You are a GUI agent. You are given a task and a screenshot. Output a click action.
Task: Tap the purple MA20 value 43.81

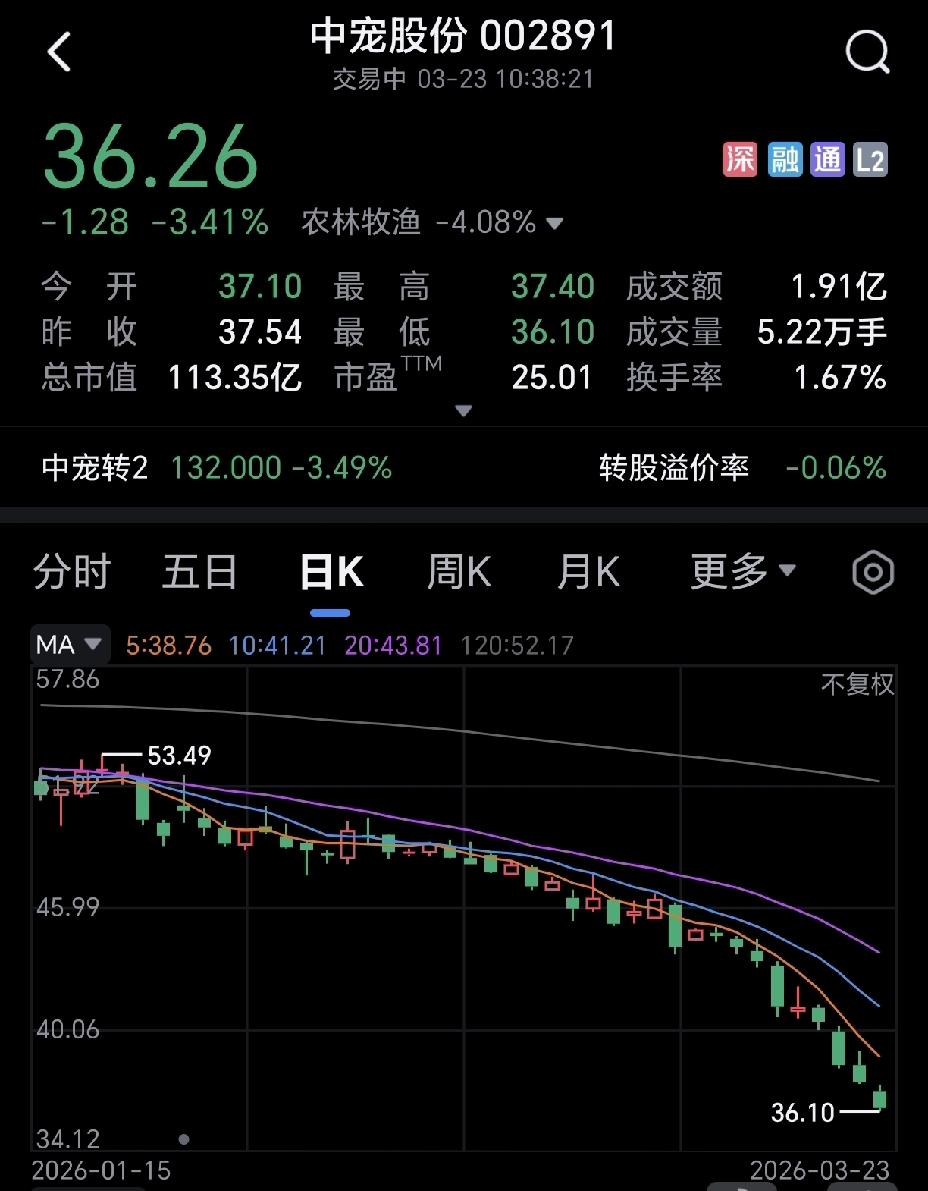coord(393,645)
